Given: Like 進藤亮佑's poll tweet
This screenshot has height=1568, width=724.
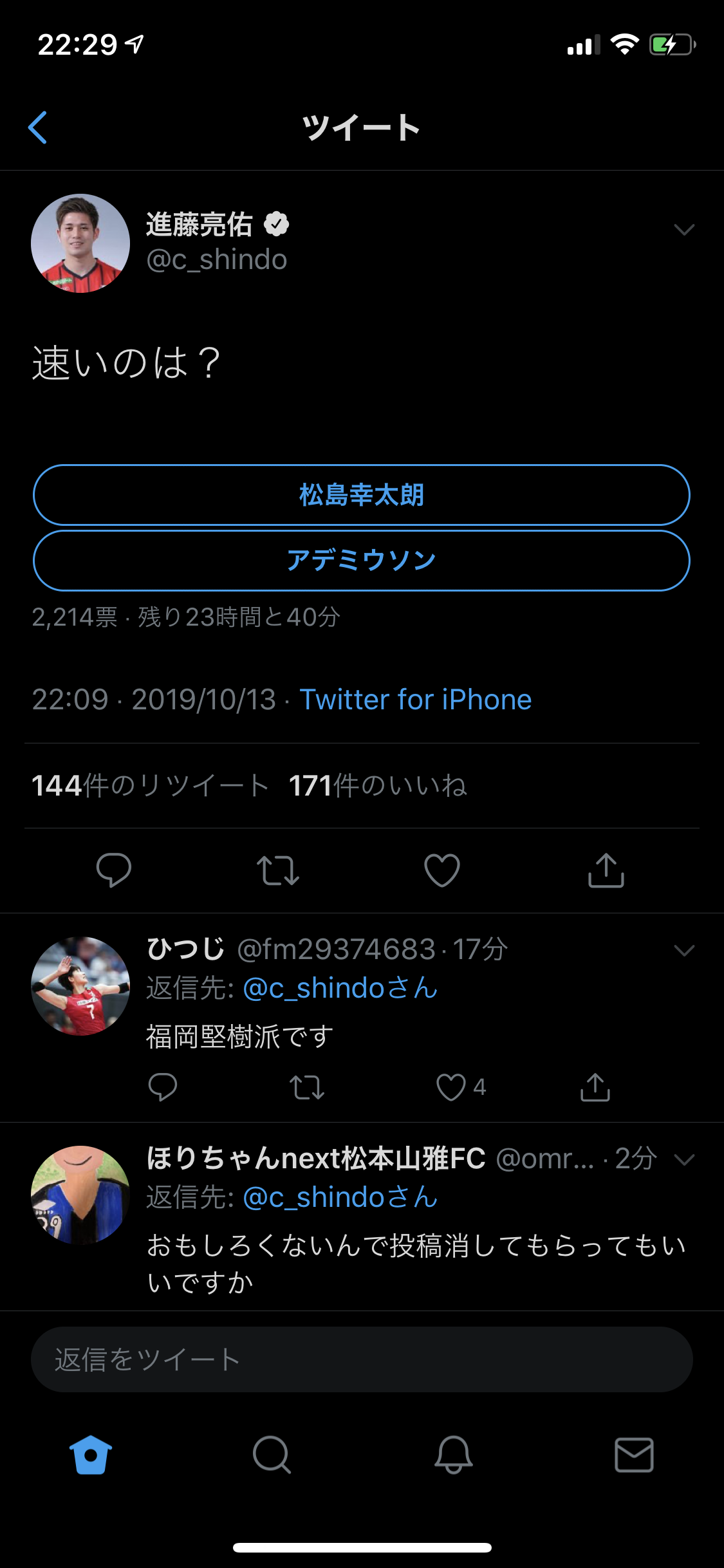Looking at the screenshot, I should pyautogui.click(x=442, y=870).
